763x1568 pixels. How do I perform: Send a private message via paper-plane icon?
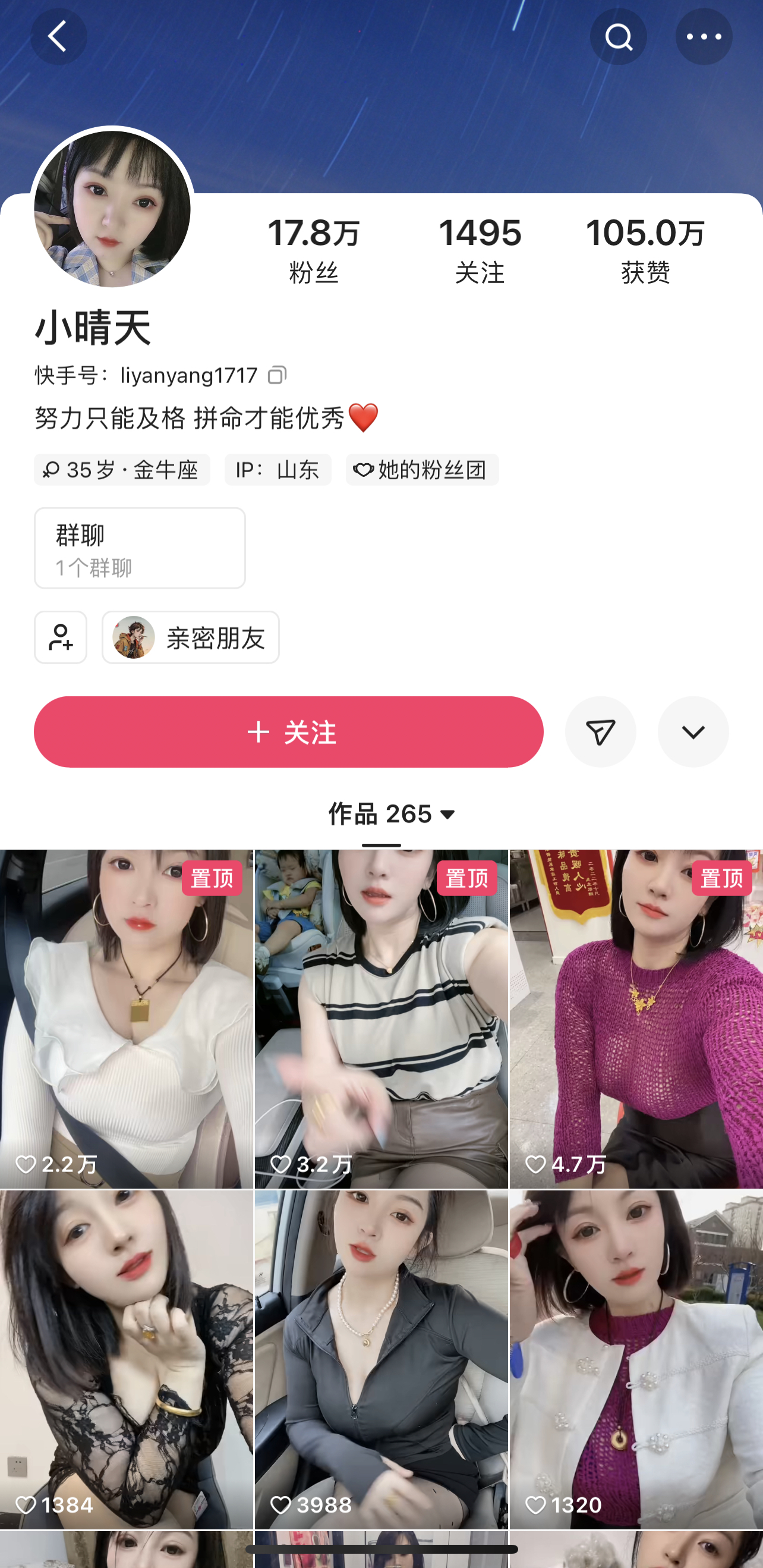click(600, 731)
